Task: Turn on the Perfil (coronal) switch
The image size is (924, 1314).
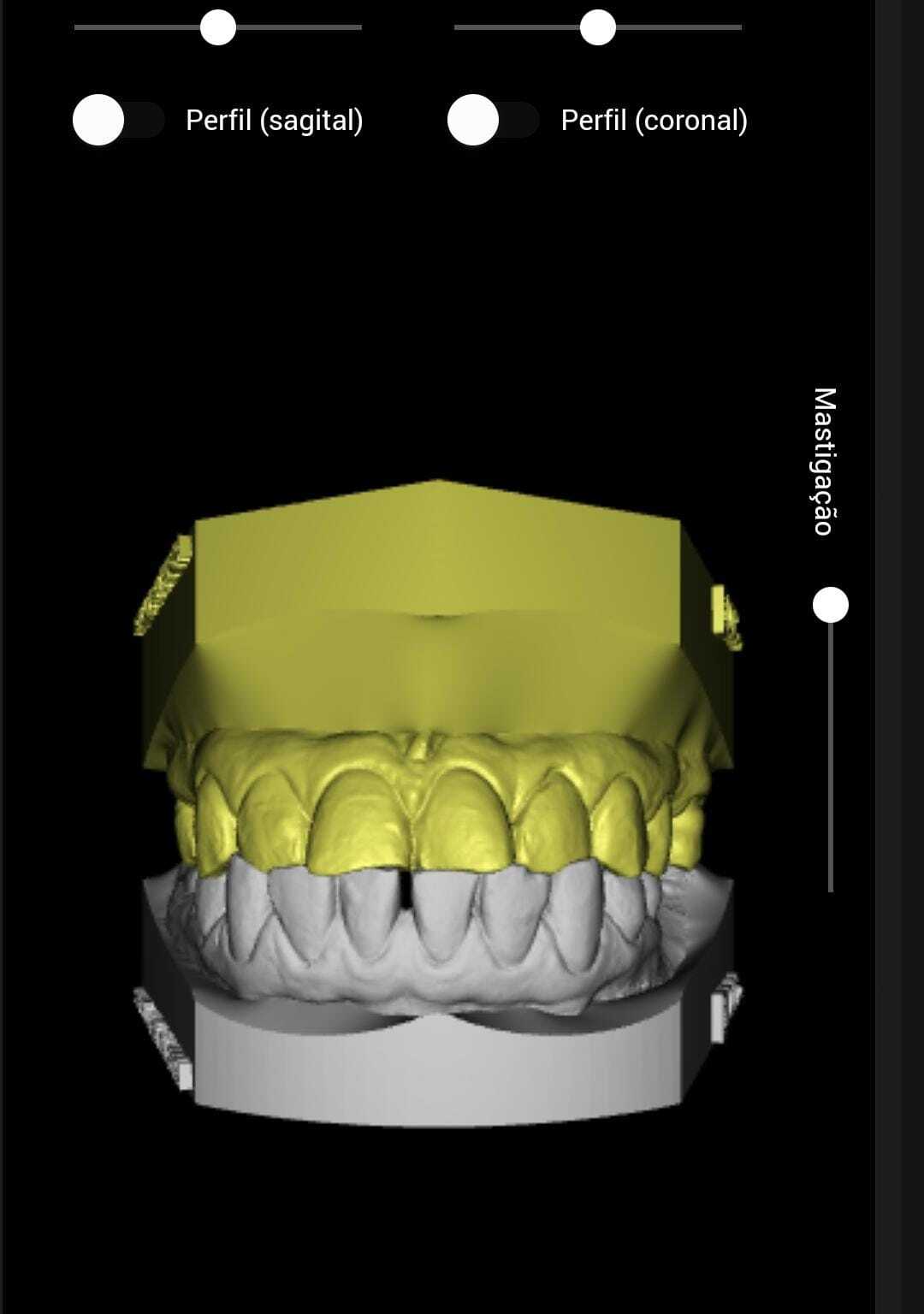Action: click(x=492, y=120)
